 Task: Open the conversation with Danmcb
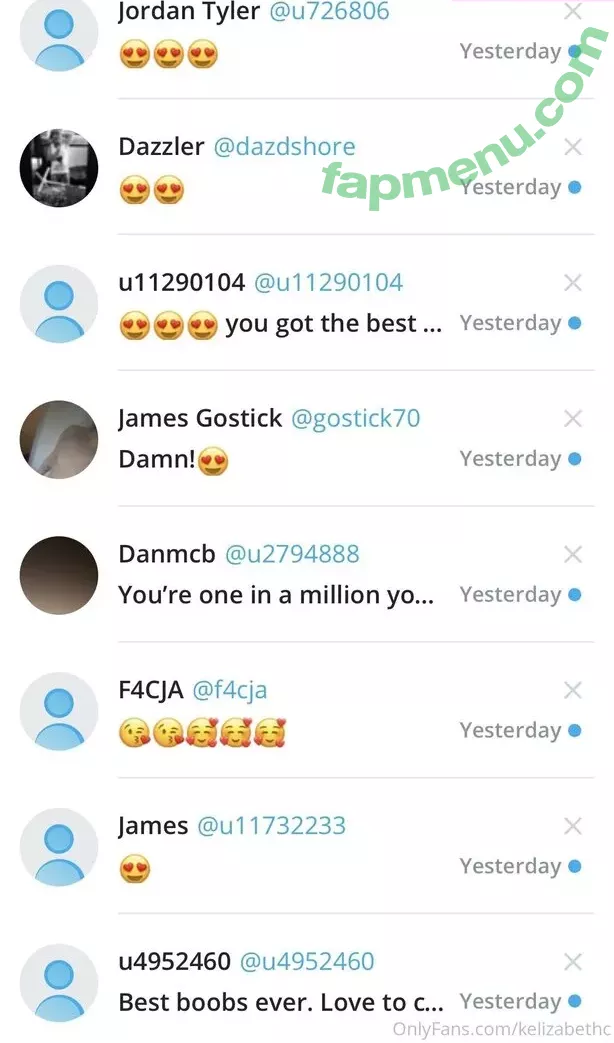pos(280,575)
